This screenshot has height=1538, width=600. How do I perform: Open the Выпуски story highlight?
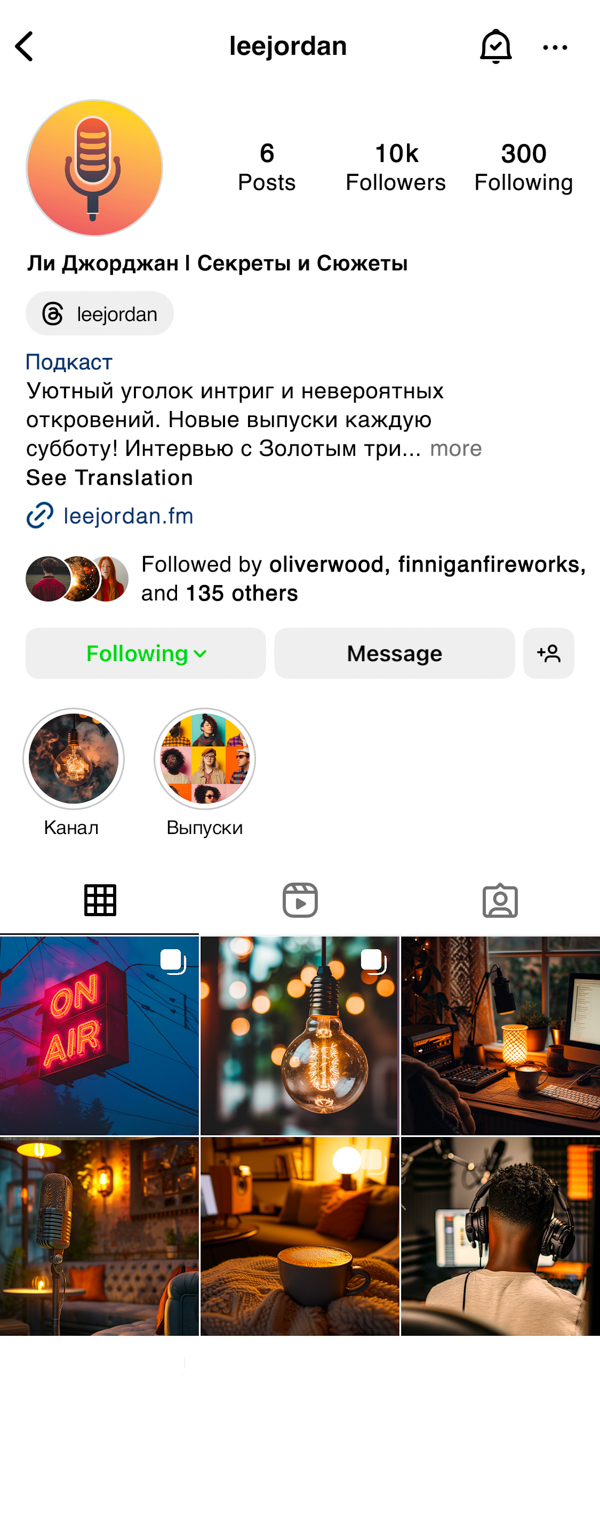pos(205,759)
